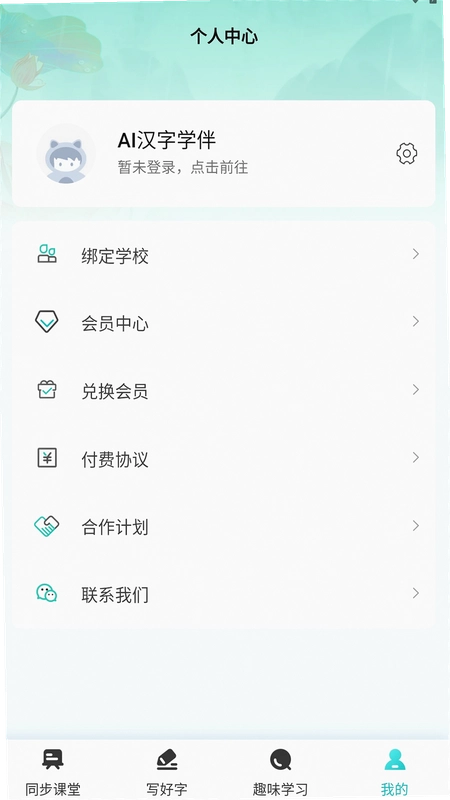
Task: Open 兑换会员 to redeem membership
Action: click(223, 390)
